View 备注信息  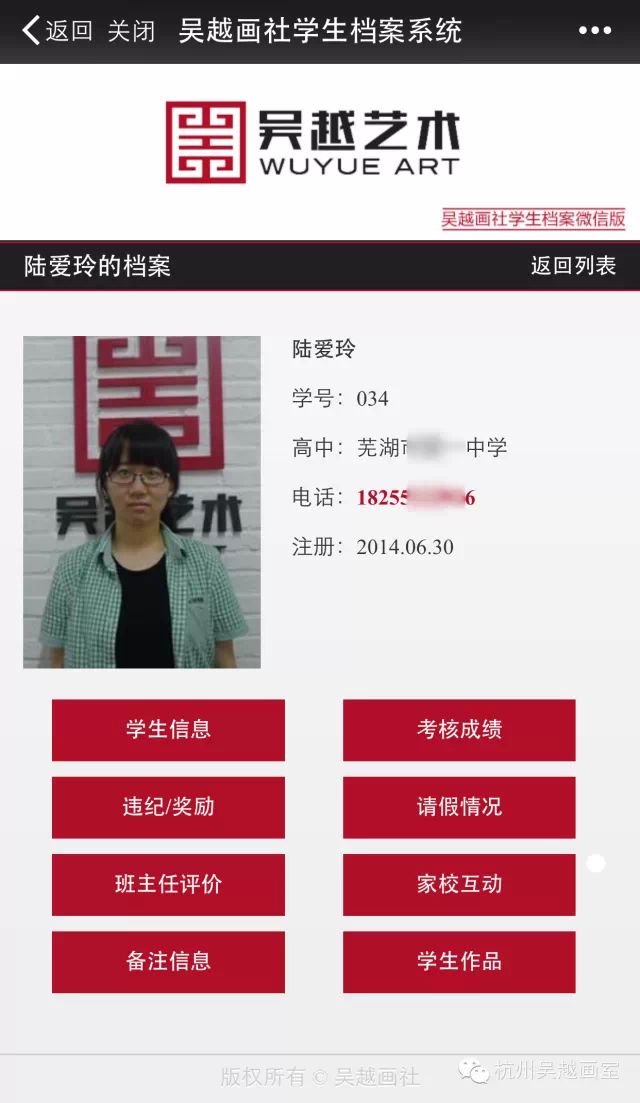click(168, 962)
